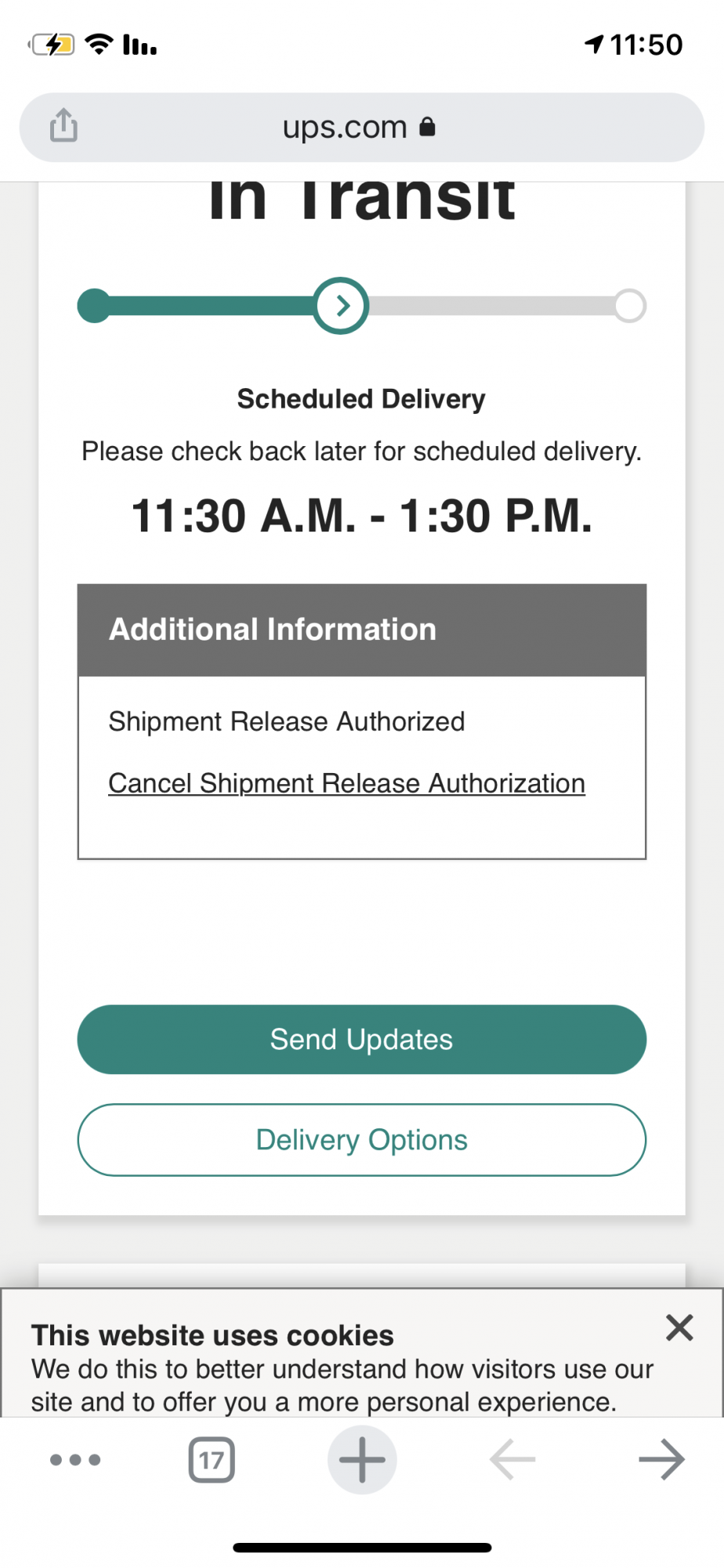Image resolution: width=724 pixels, height=1568 pixels.
Task: Go forward with the right arrow
Action: click(661, 1460)
